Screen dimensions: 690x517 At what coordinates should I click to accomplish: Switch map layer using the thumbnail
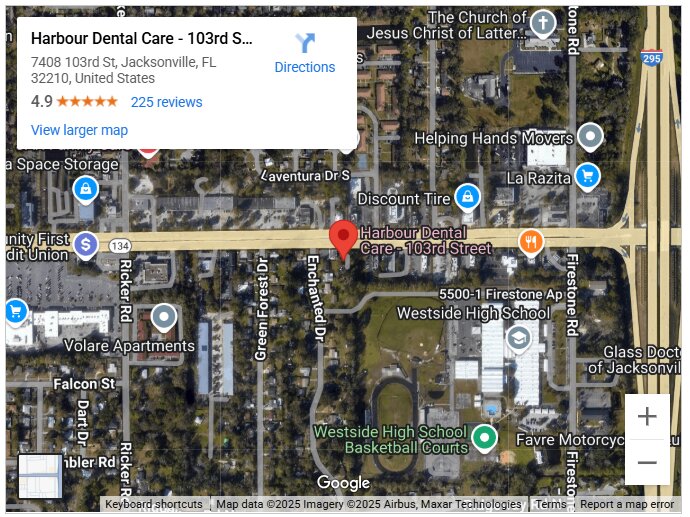pos(40,476)
